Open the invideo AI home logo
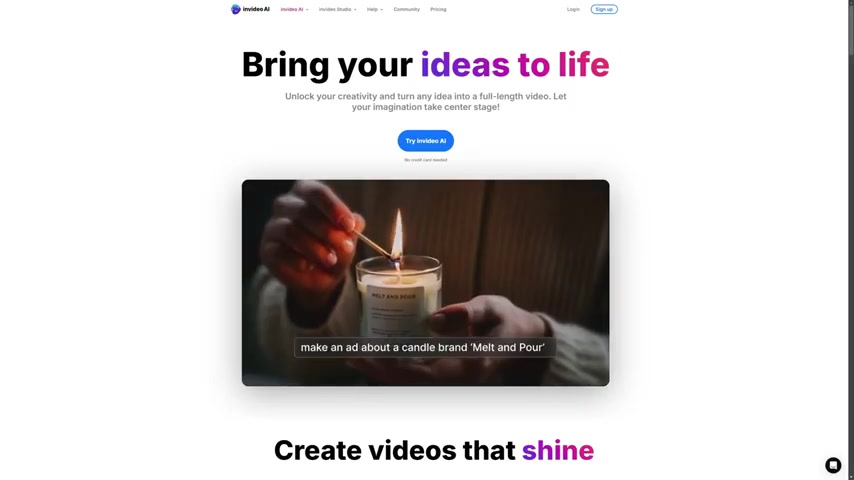 (x=250, y=9)
